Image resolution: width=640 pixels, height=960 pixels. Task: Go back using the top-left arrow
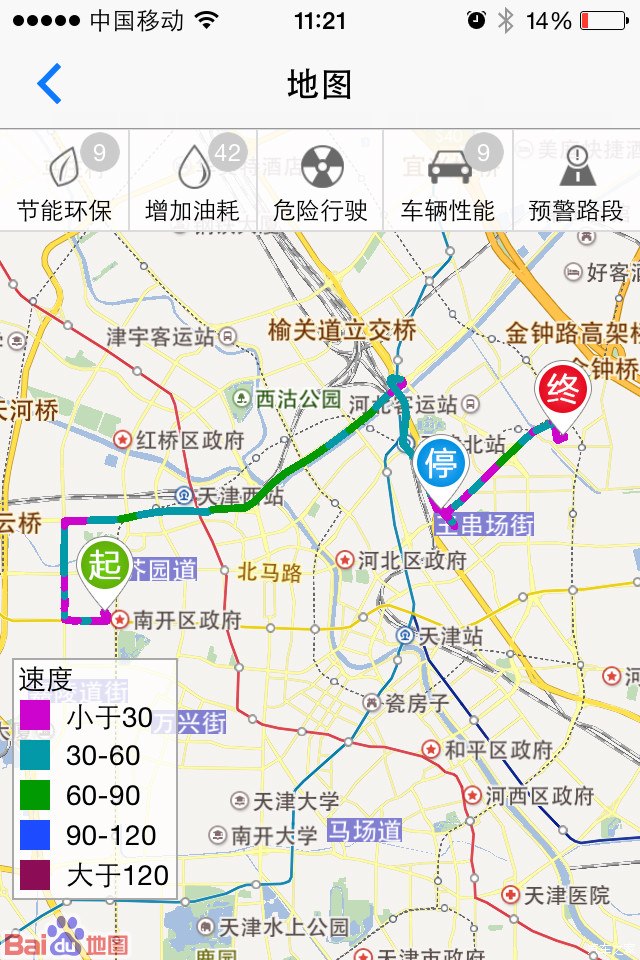49,84
